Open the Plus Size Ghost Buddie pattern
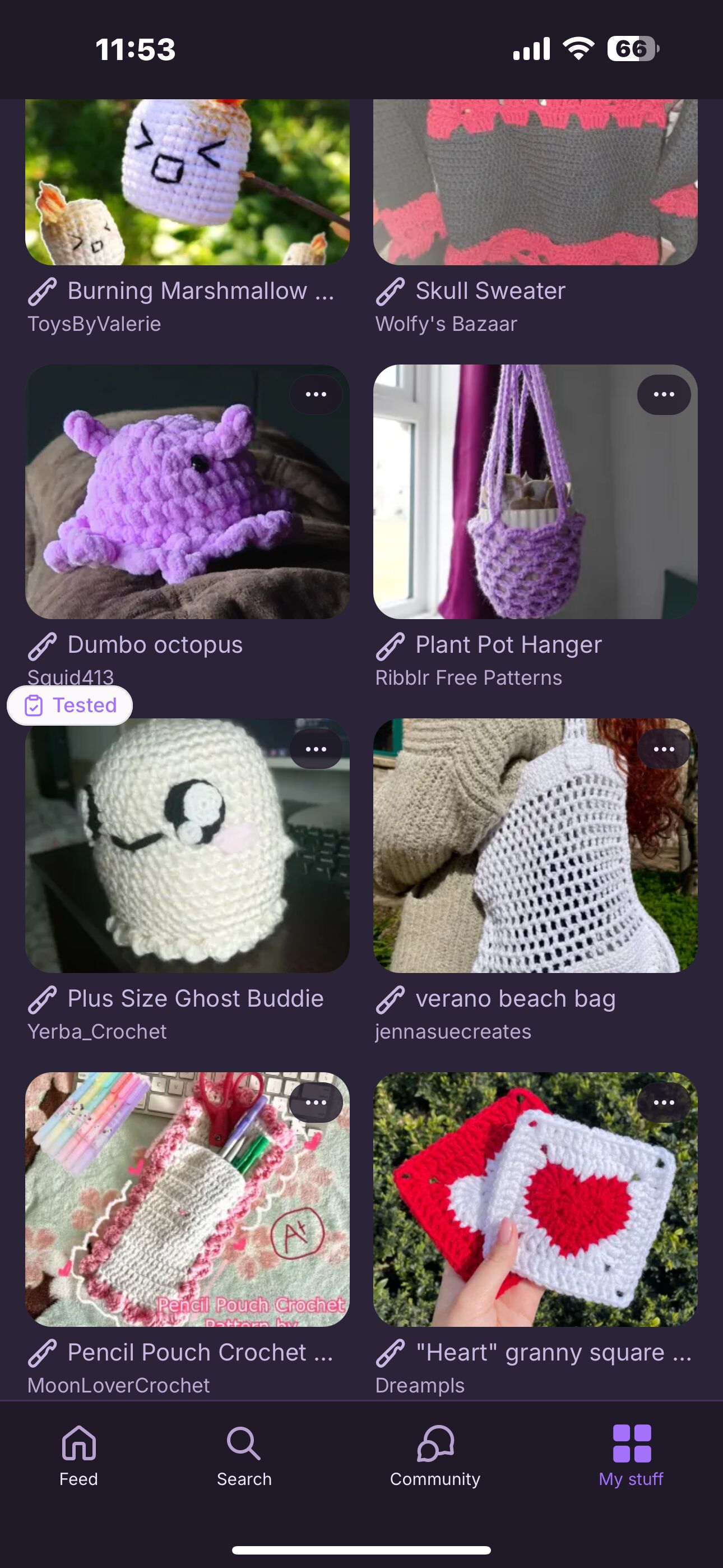The height and width of the screenshot is (1568, 723). coord(187,846)
